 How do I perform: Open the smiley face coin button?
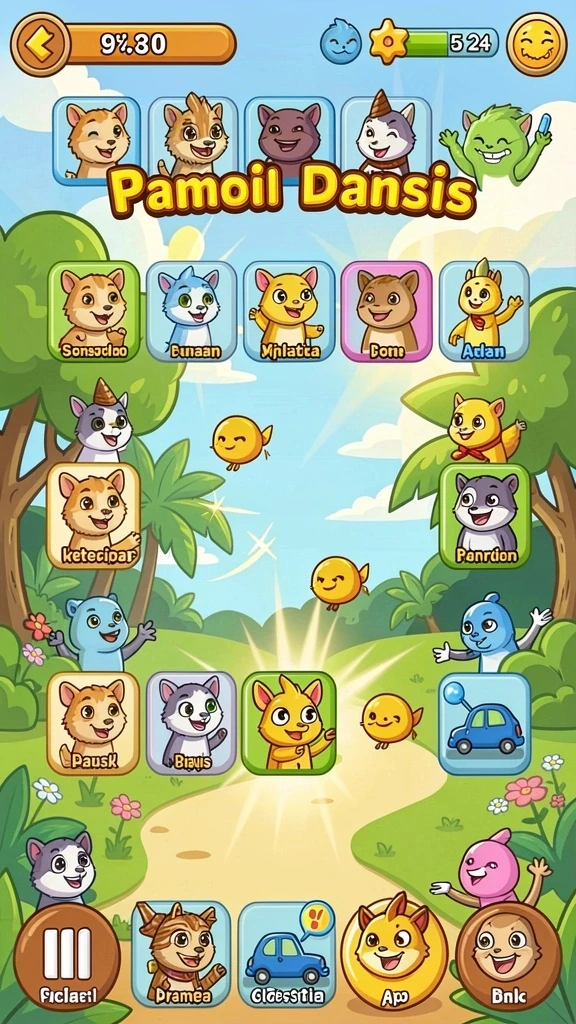[536, 44]
